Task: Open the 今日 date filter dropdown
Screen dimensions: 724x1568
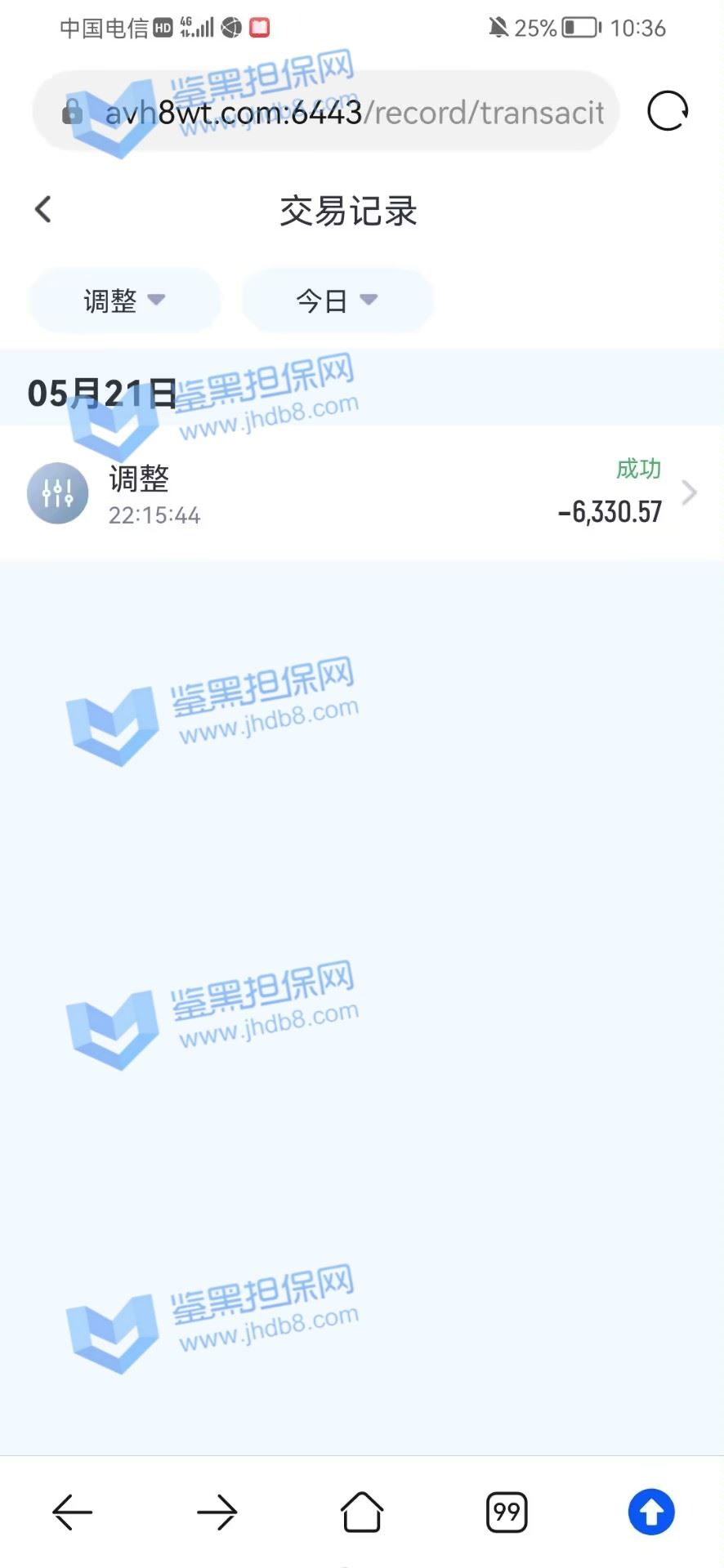Action: point(337,301)
